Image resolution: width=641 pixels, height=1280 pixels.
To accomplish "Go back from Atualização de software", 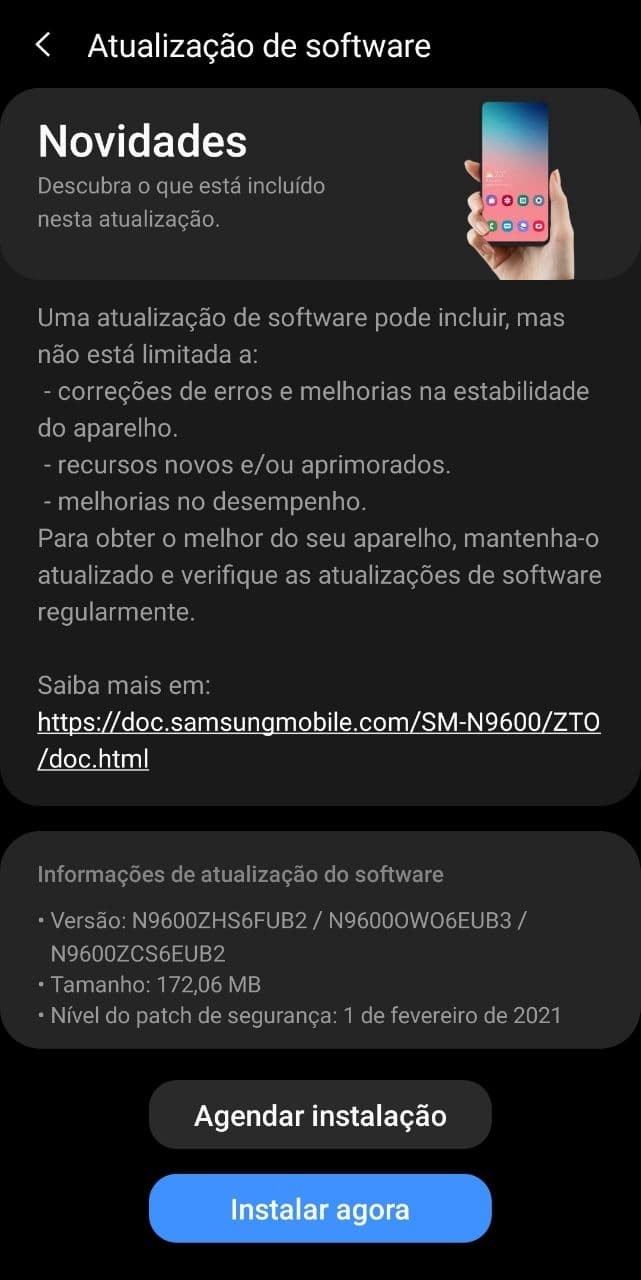I will pyautogui.click(x=43, y=45).
